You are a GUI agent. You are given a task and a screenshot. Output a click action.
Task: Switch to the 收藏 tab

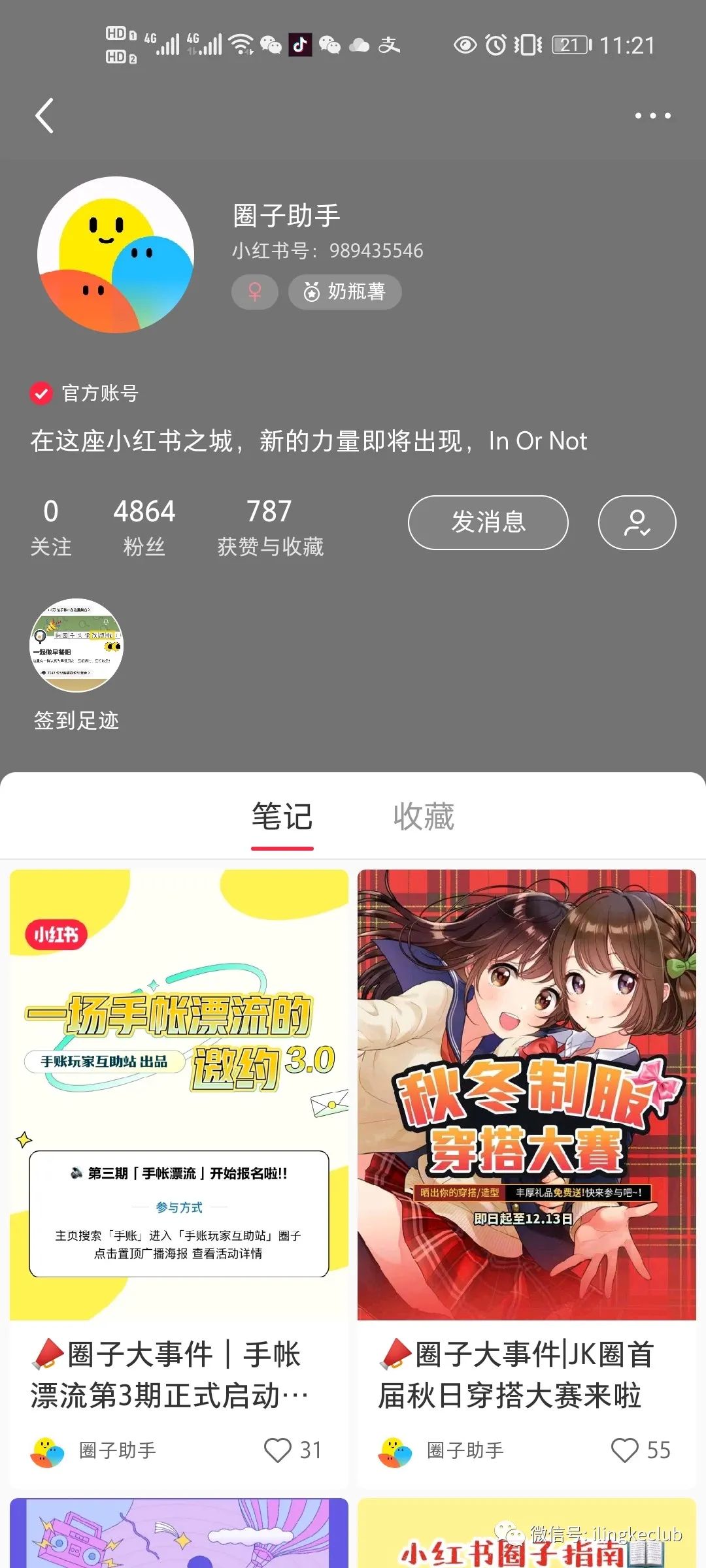(423, 817)
